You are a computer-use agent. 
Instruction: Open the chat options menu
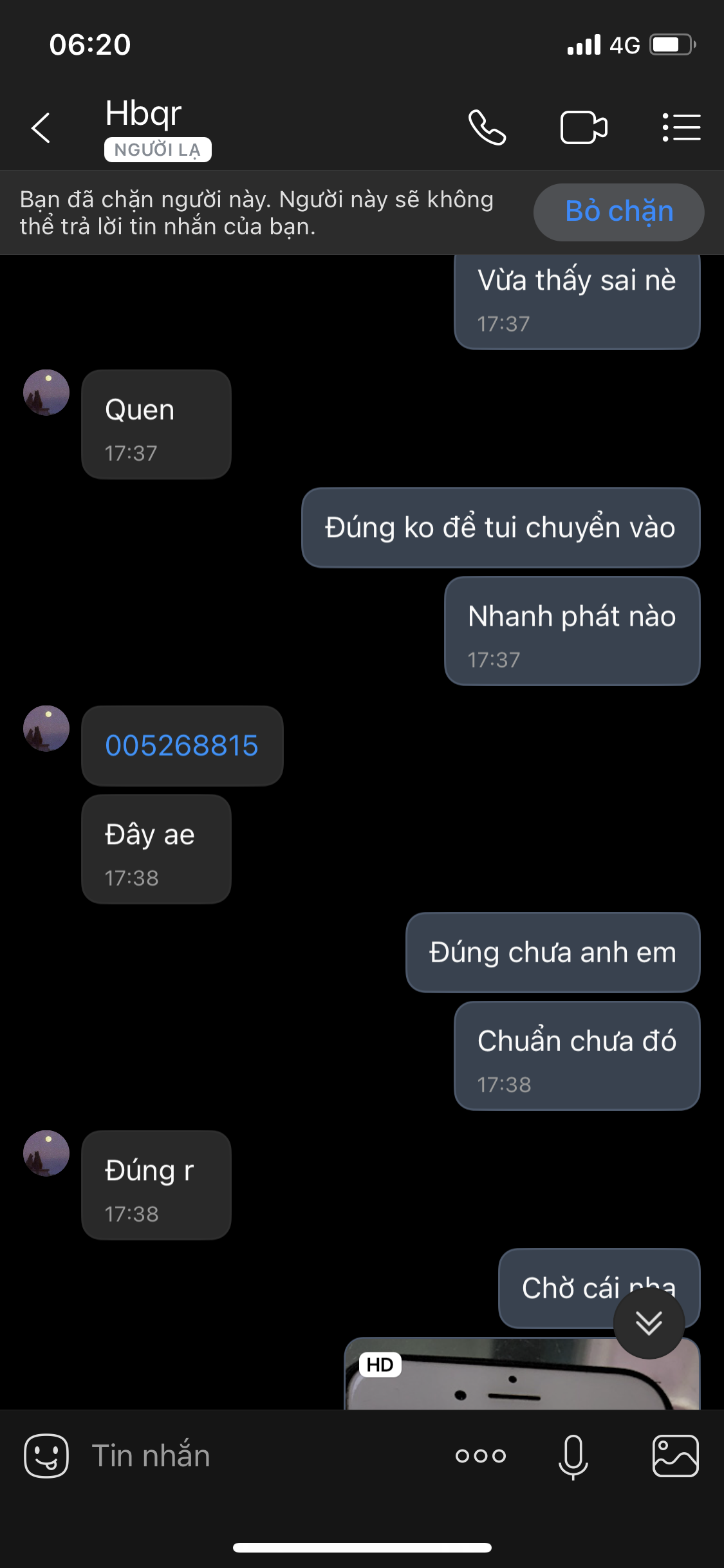click(682, 127)
